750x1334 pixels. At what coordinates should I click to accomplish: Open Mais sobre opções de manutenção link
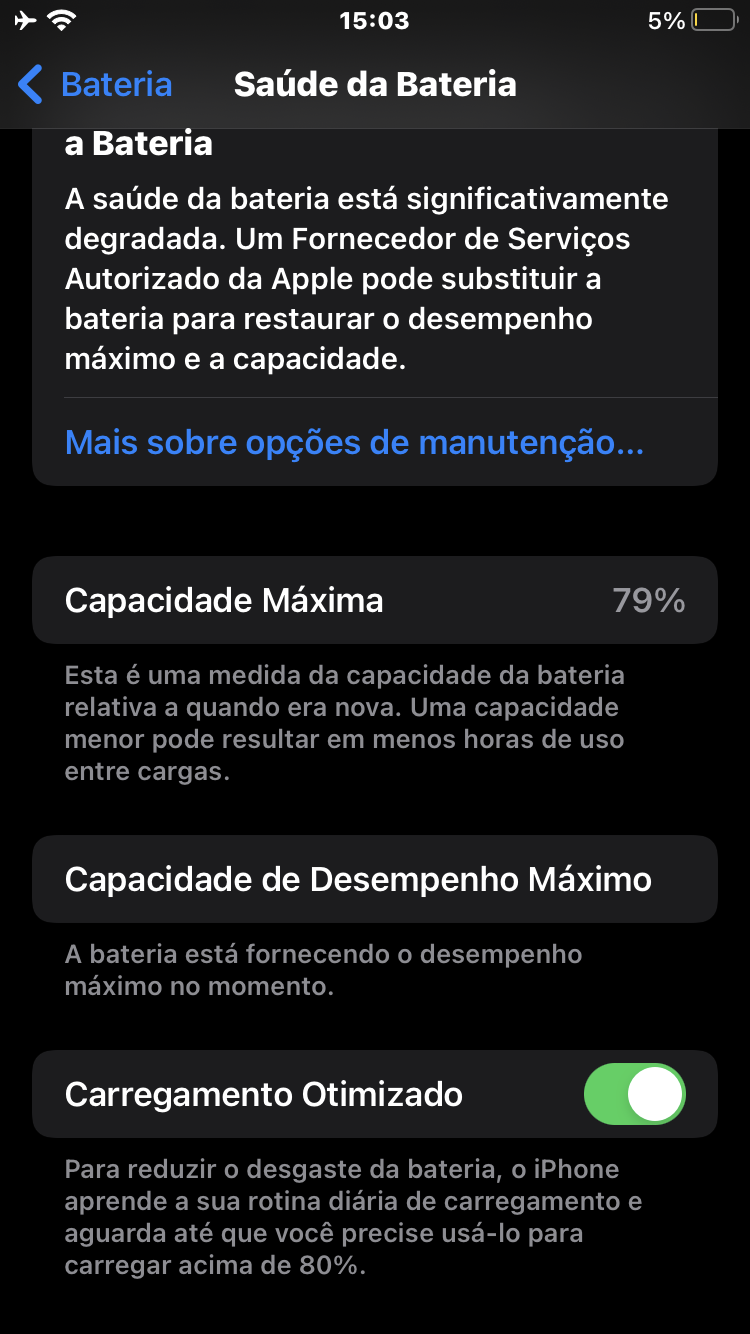point(354,442)
